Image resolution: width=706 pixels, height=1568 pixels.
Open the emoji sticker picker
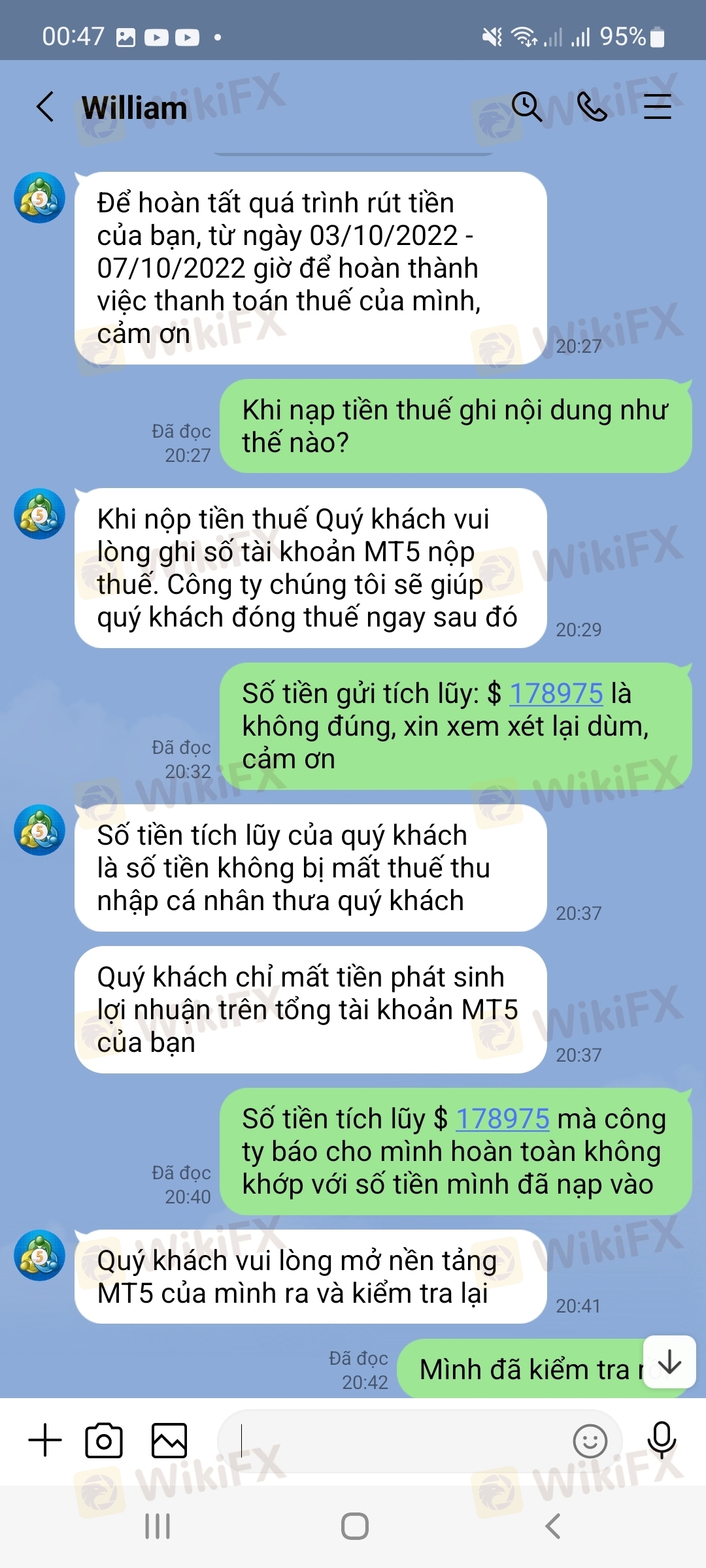tap(590, 1441)
